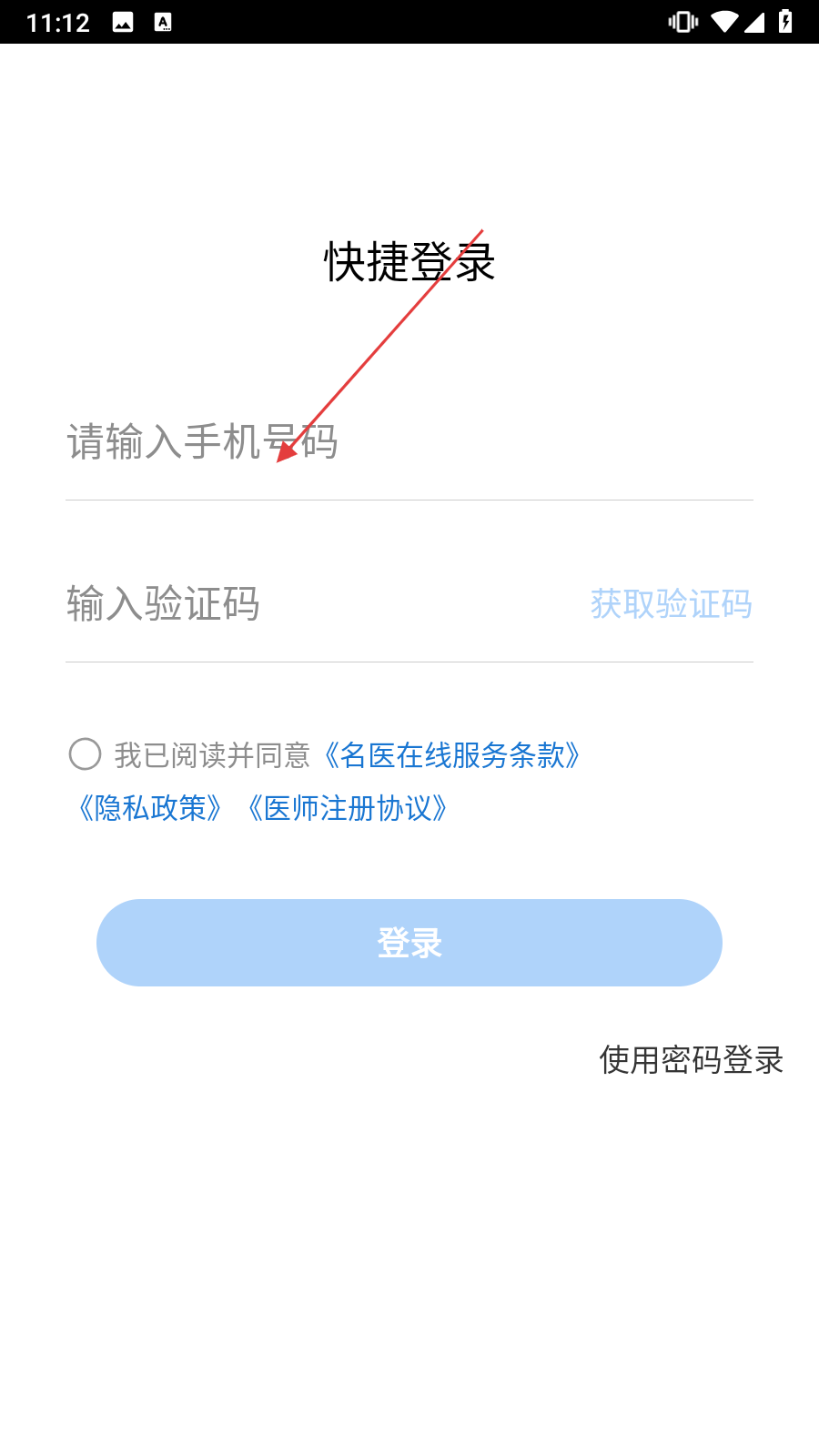The height and width of the screenshot is (1456, 819).
Task: View the 《医师注册协议》 link
Action: (348, 808)
